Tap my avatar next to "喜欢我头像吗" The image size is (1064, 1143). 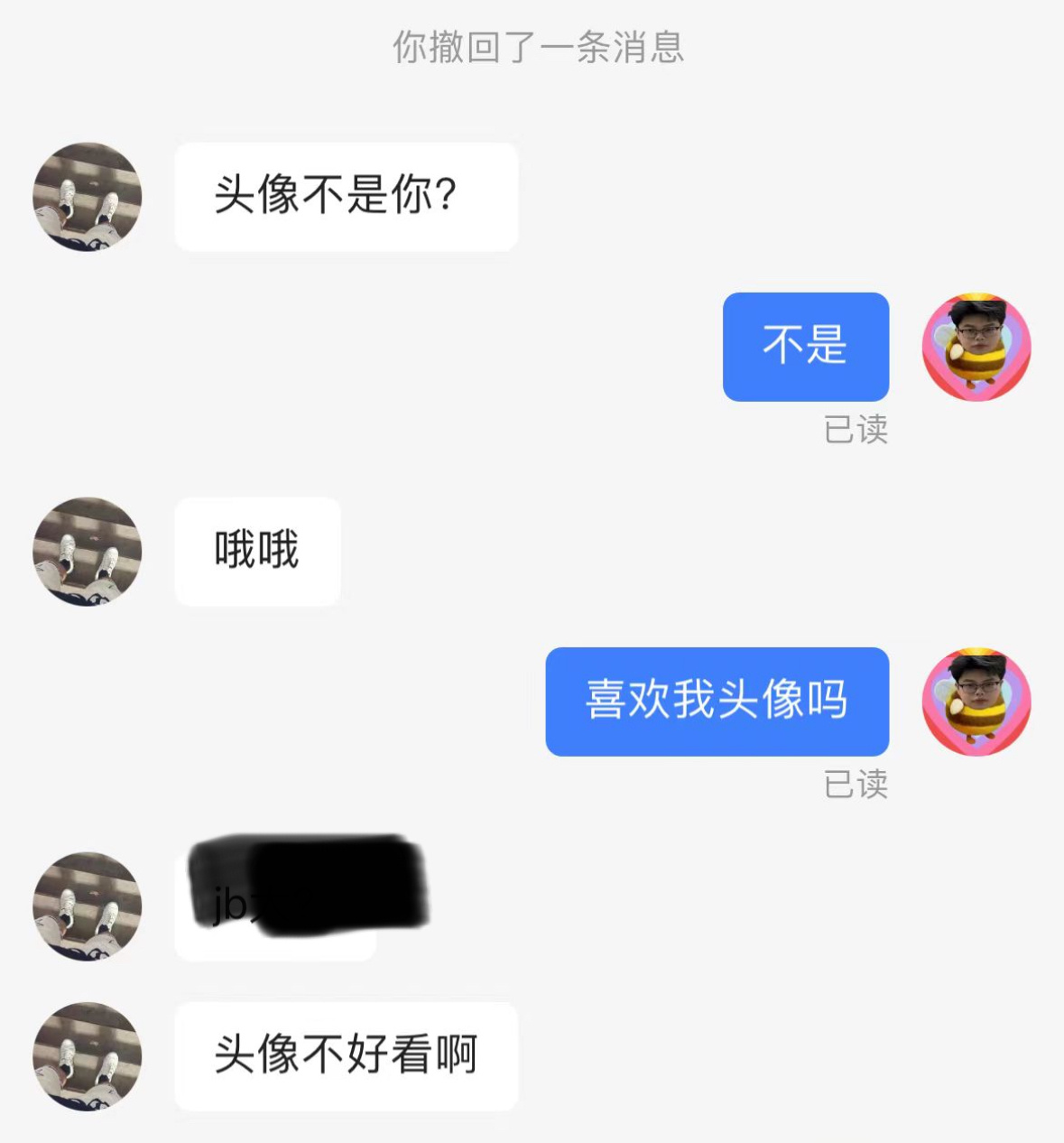point(976,702)
